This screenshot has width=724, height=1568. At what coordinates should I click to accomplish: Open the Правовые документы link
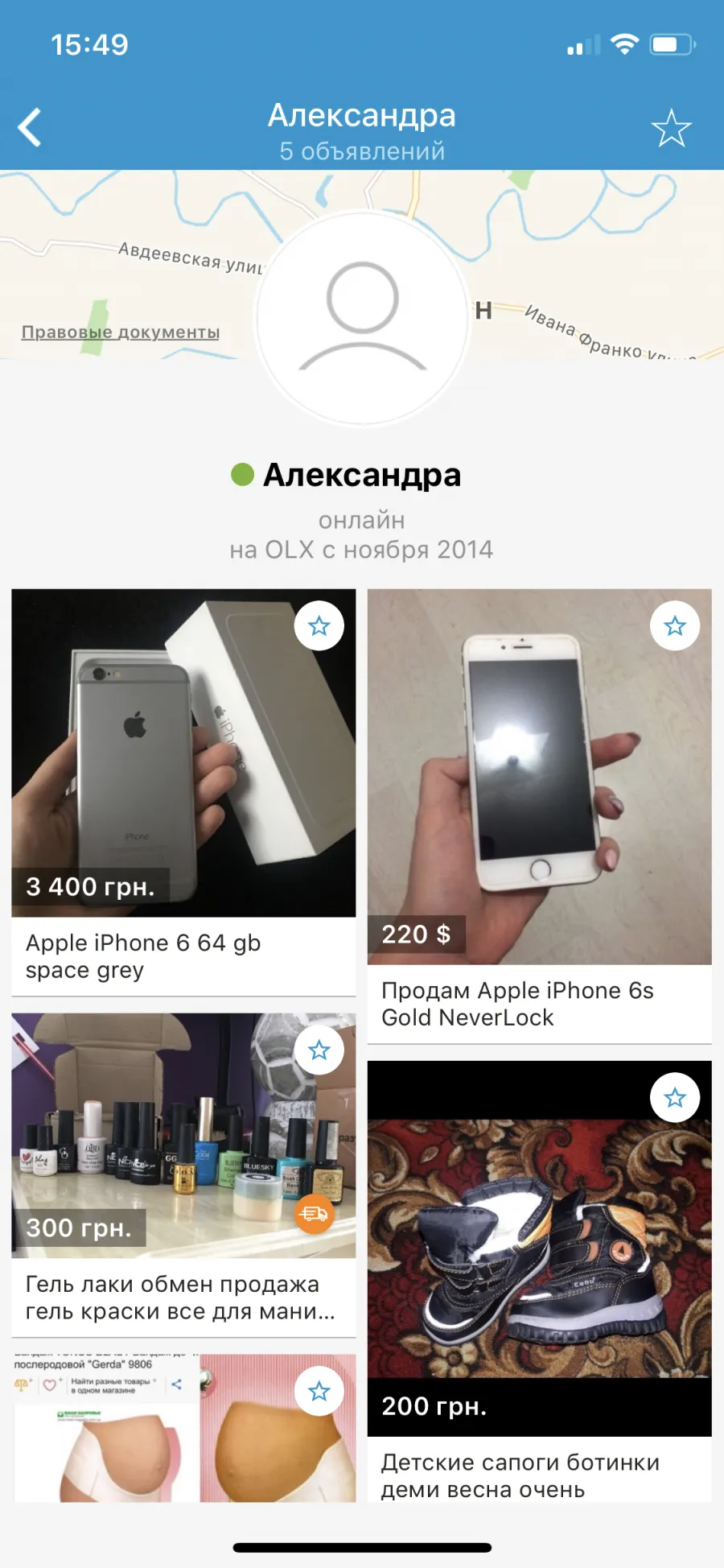121,332
